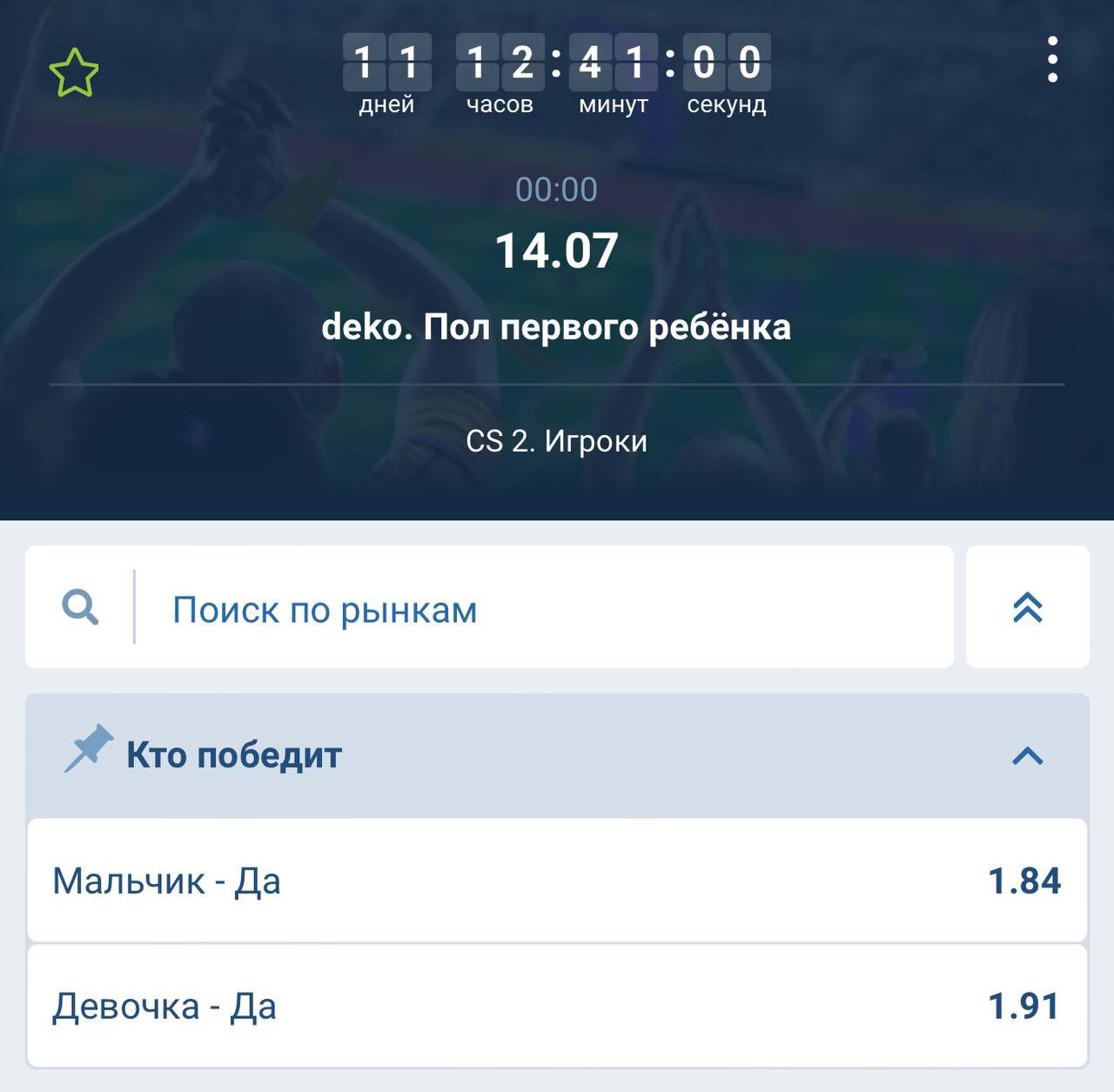1114x1092 pixels.
Task: Collapse the Кто победит market section
Action: pos(1027,755)
